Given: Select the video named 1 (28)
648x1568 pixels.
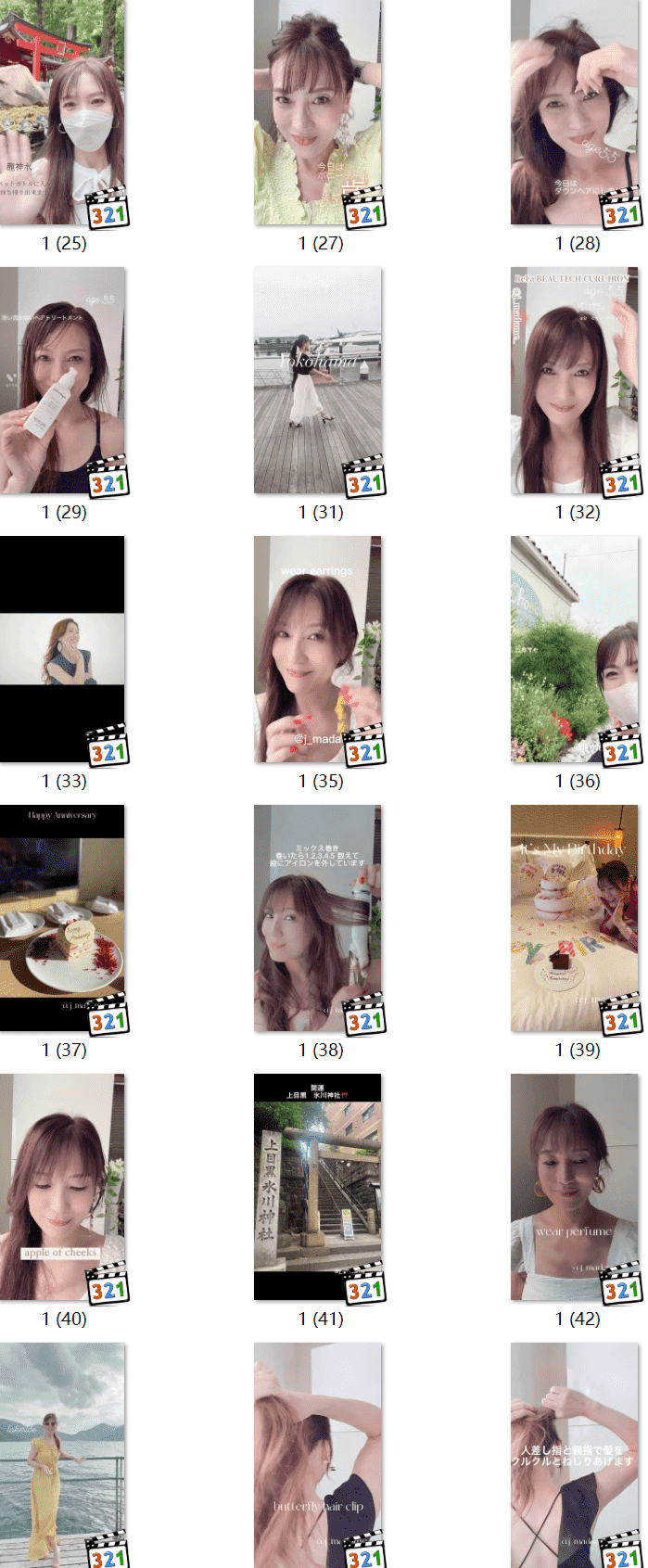Looking at the screenshot, I should pos(575,112).
